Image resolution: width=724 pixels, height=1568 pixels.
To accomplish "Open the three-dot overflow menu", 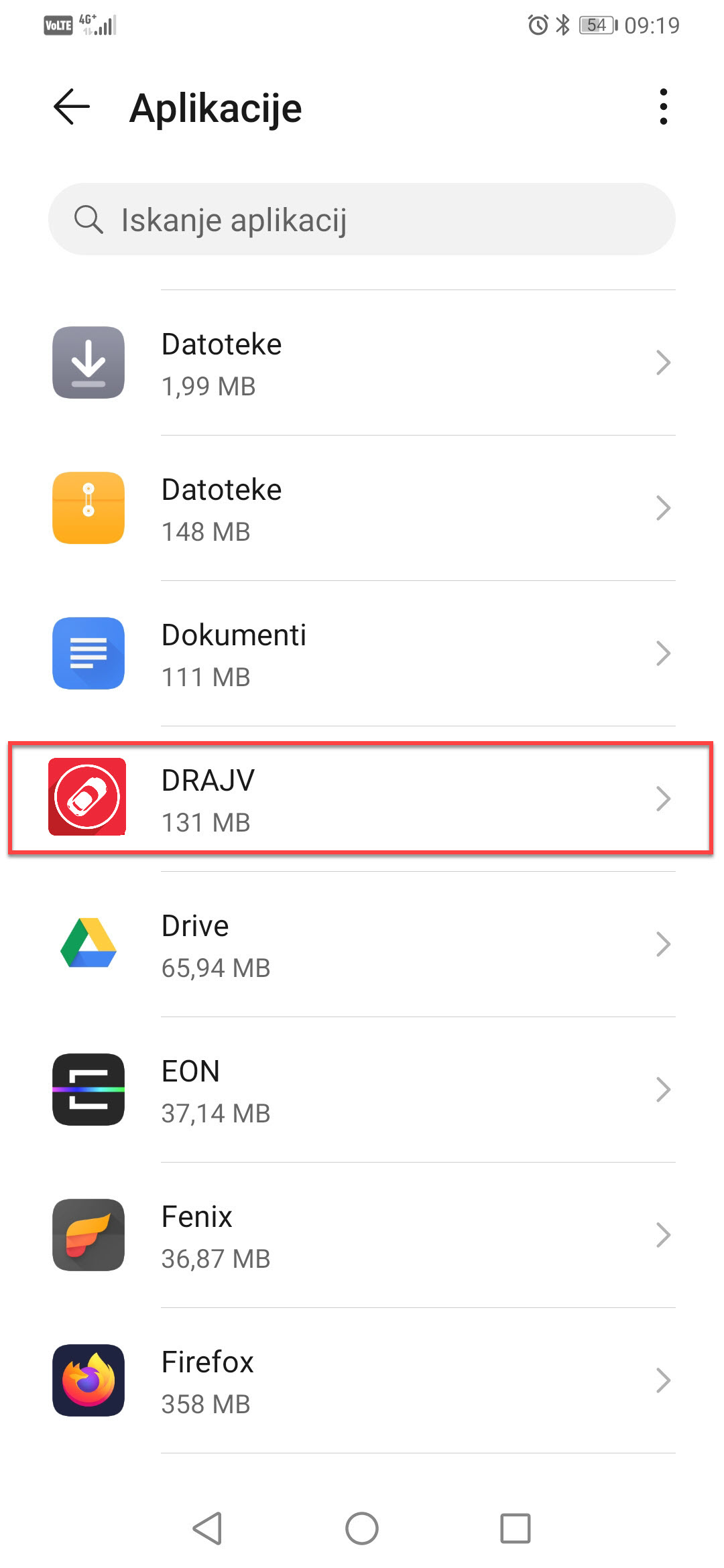I will pos(663,107).
